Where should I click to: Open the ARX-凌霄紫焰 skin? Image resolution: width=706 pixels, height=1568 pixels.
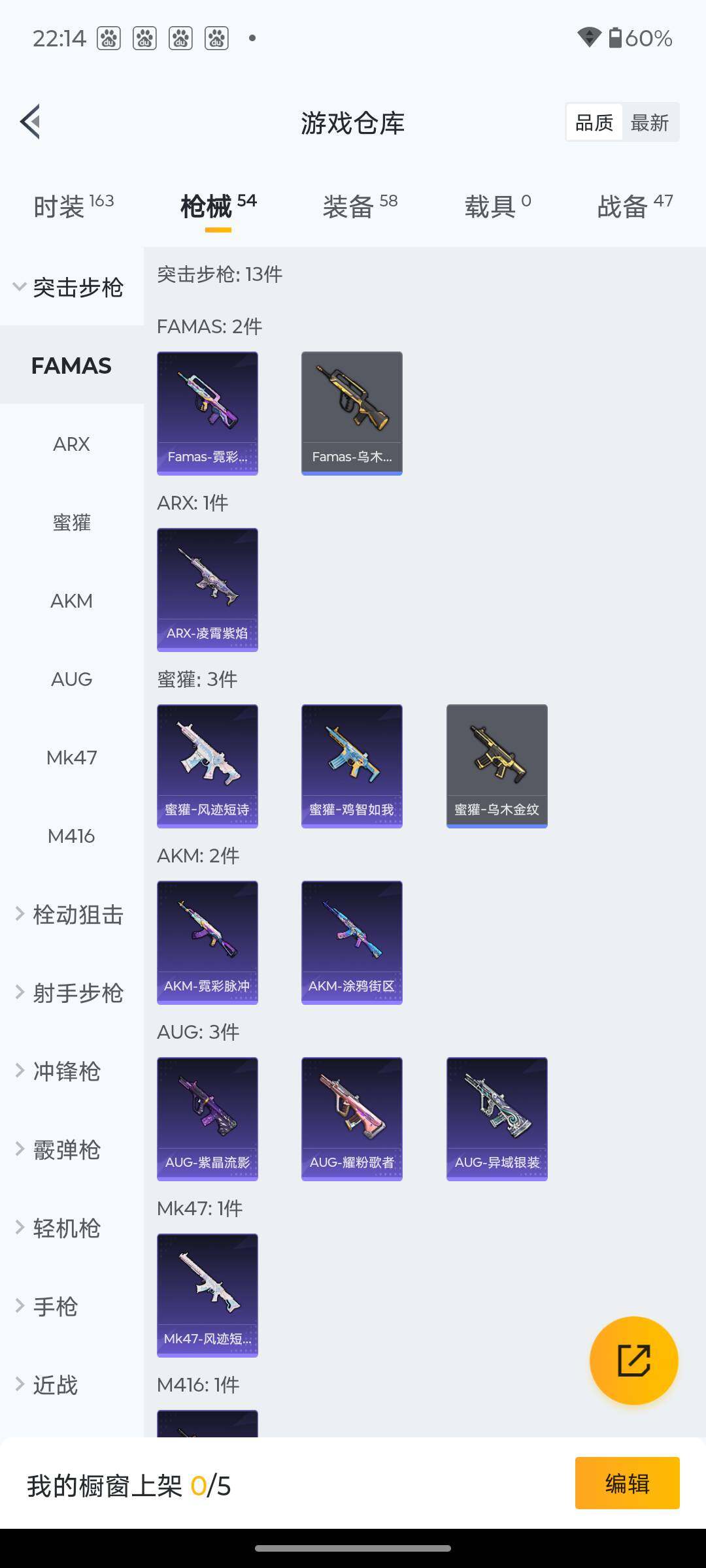coord(207,589)
